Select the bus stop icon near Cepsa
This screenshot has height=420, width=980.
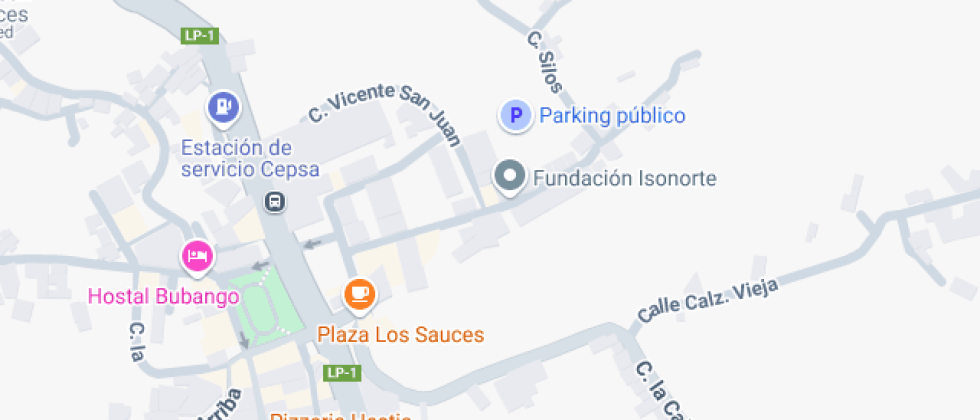point(274,203)
